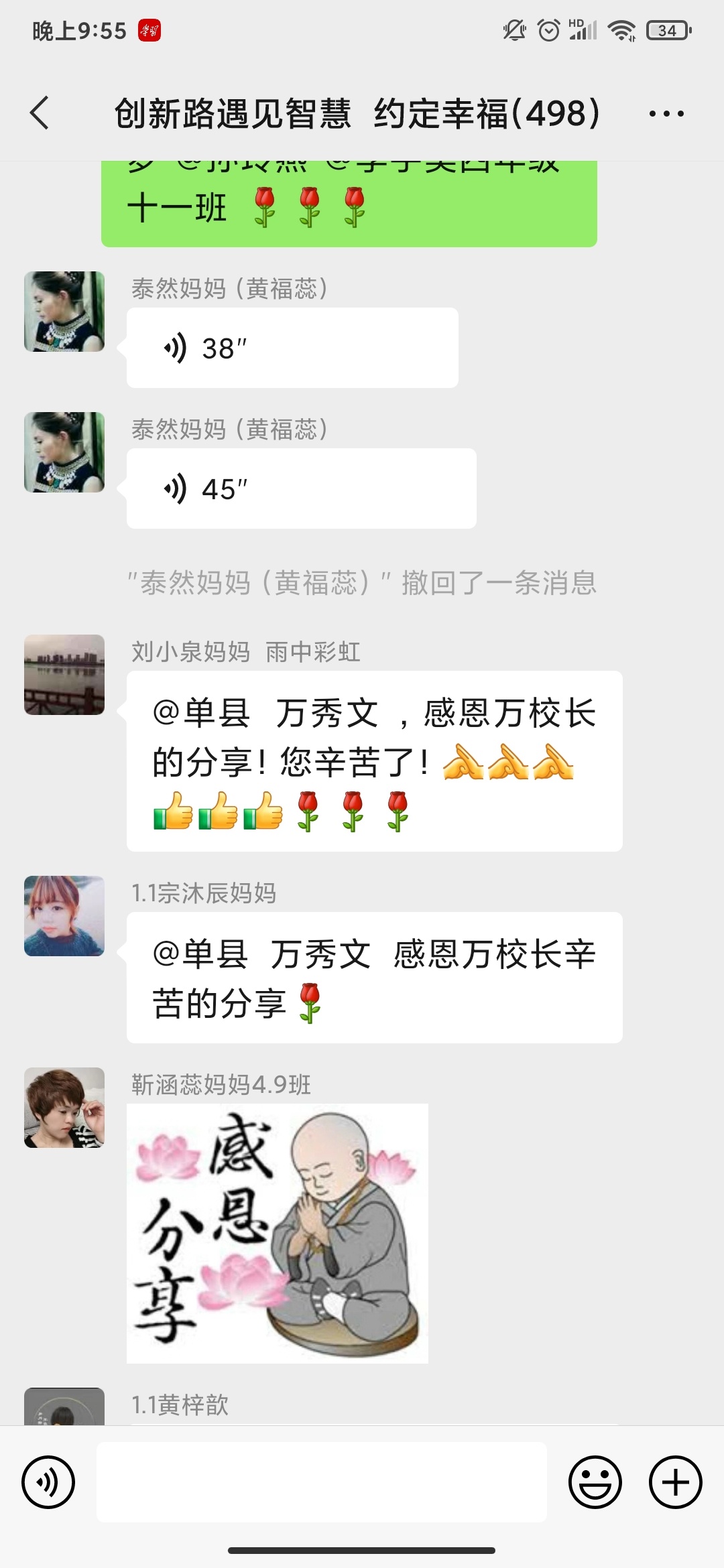The height and width of the screenshot is (1568, 724).
Task: Open 刘小泉妈妈 雨中彩虹 profile avatar
Action: [64, 675]
